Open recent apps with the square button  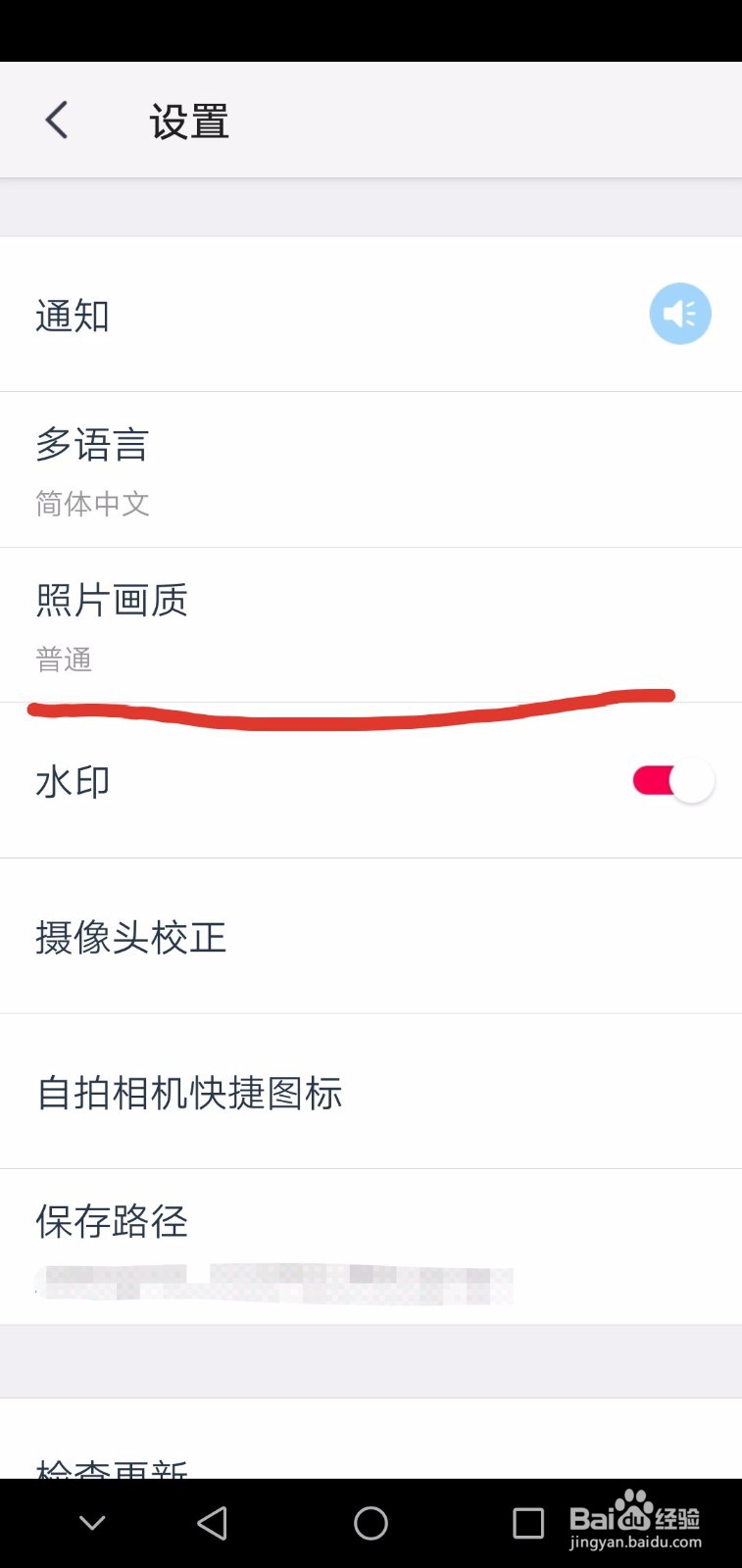point(529,1523)
